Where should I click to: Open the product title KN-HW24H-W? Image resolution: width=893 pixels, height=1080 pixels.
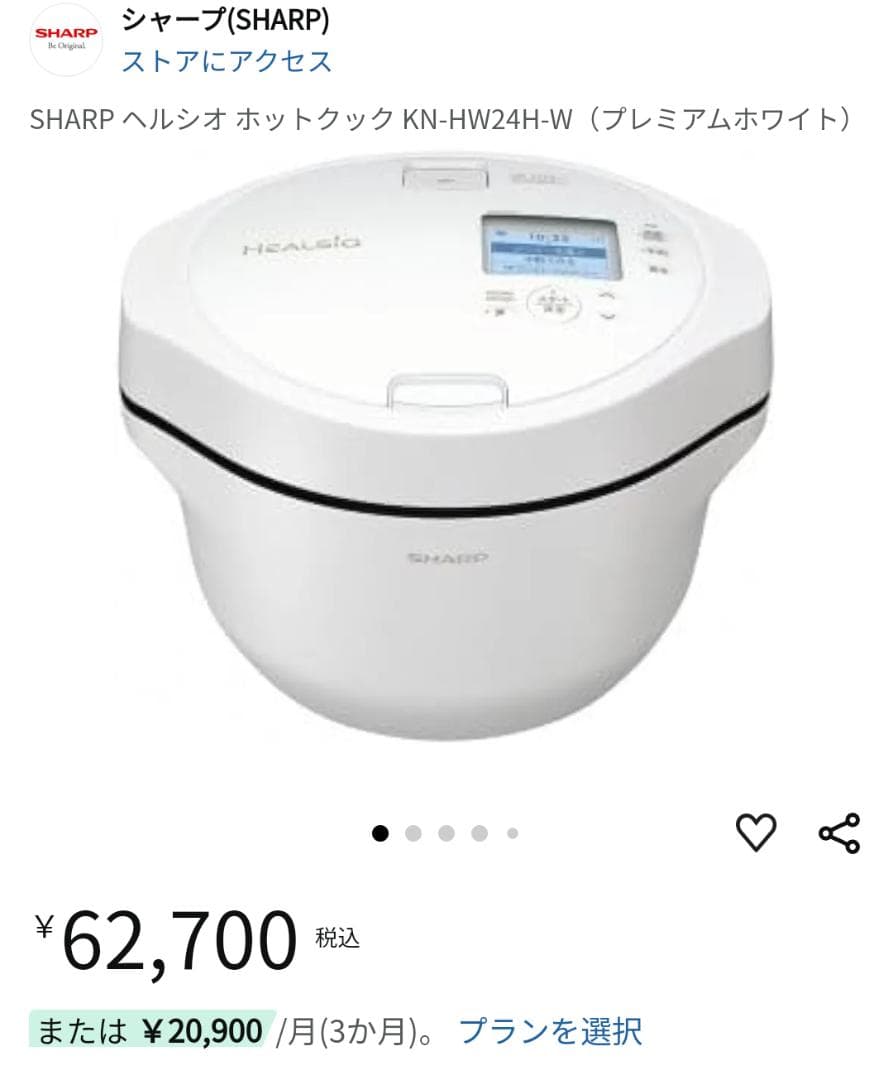440,117
